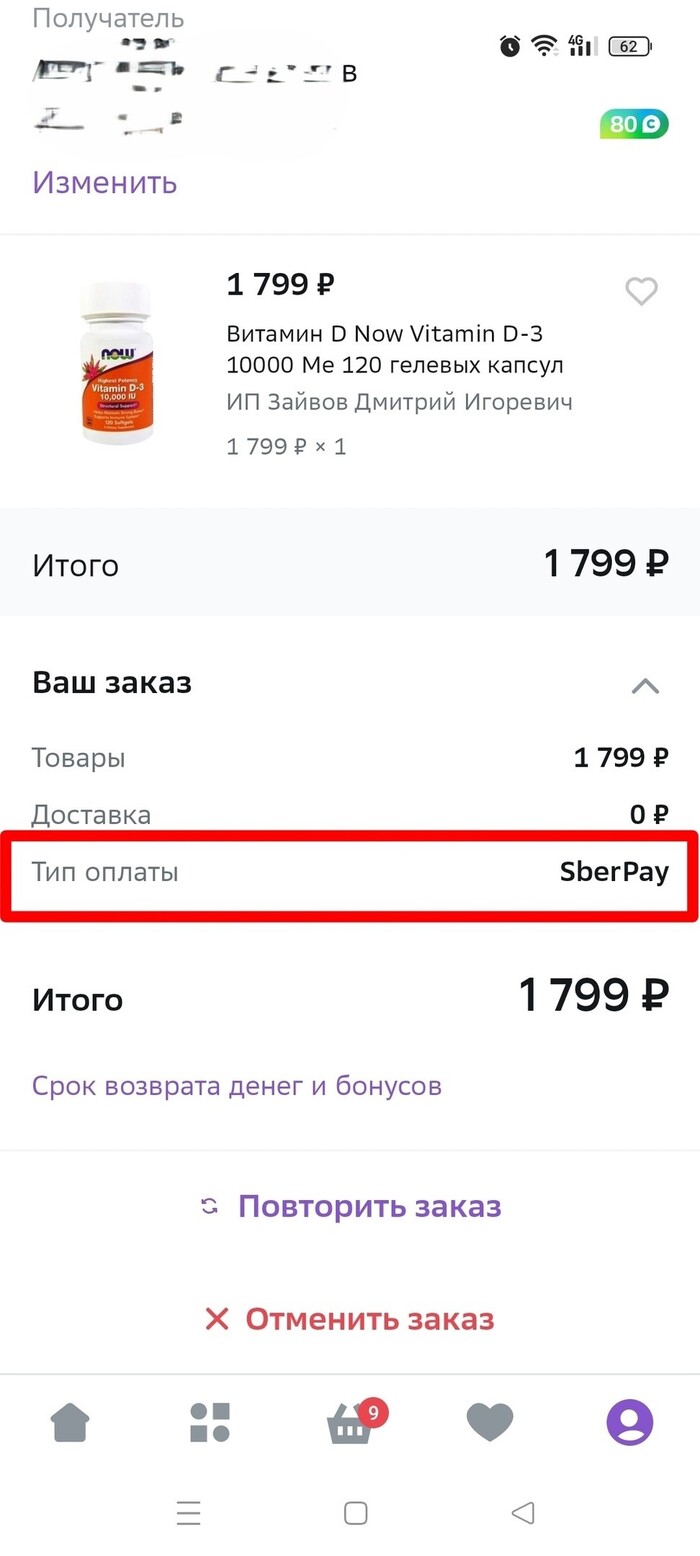Switch to the favorites heart tab
The height and width of the screenshot is (1556, 700).
point(490,1422)
